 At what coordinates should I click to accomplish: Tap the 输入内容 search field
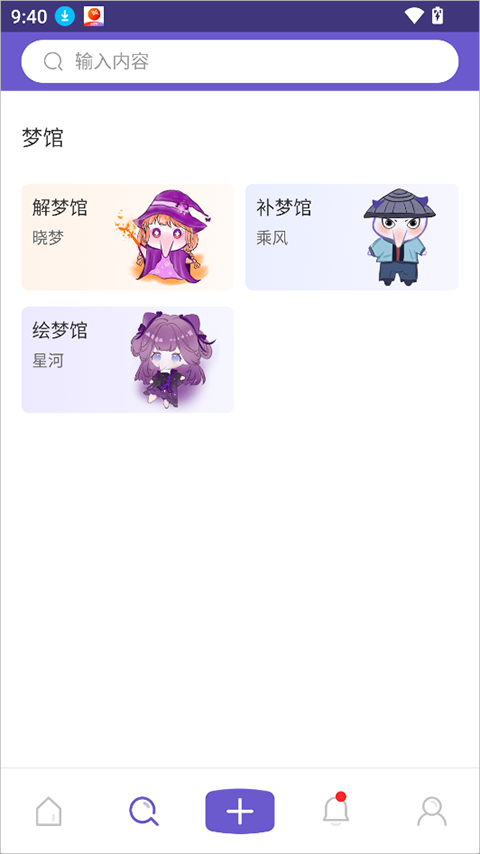[240, 62]
